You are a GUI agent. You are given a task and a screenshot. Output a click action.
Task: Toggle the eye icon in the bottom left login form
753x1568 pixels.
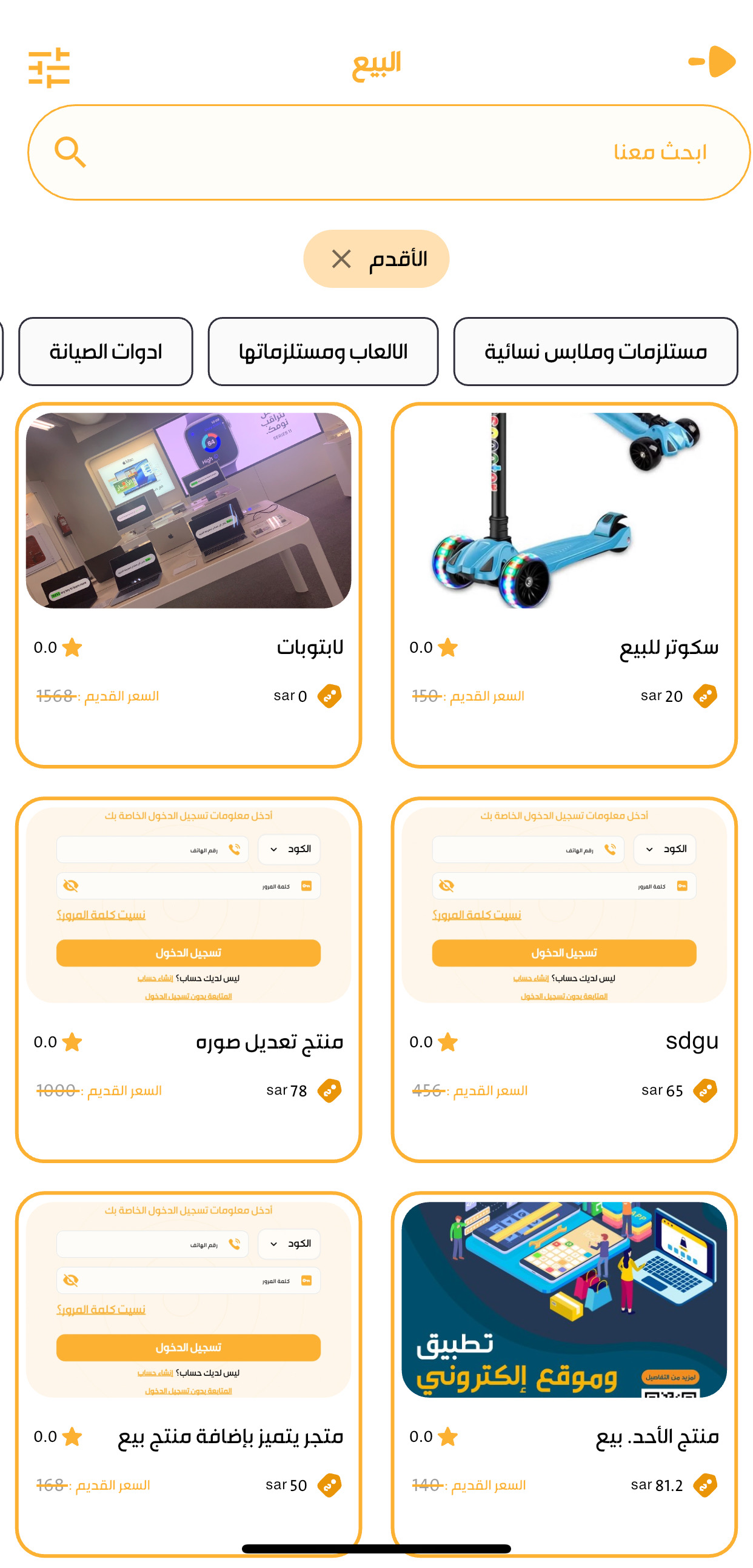pos(72,1280)
